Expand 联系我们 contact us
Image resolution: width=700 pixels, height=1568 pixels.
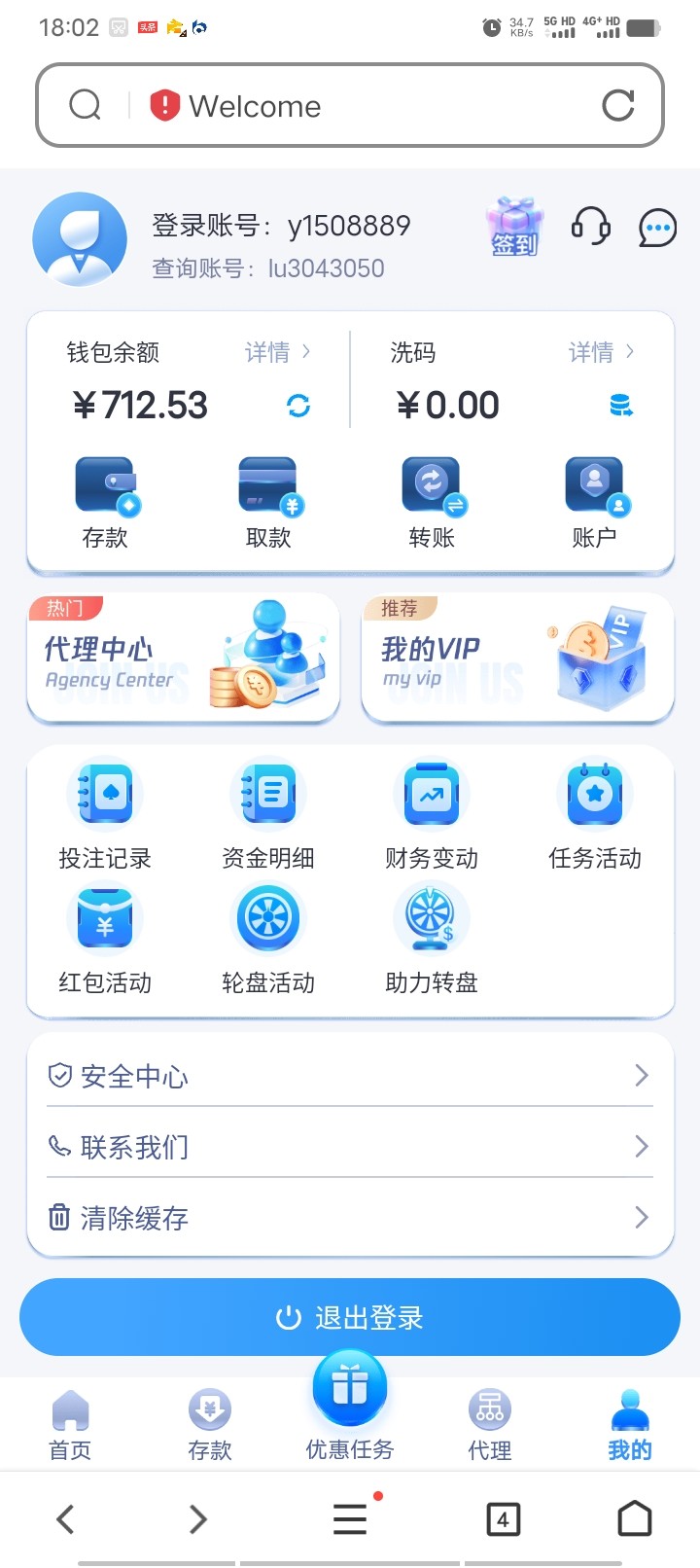pos(350,1147)
